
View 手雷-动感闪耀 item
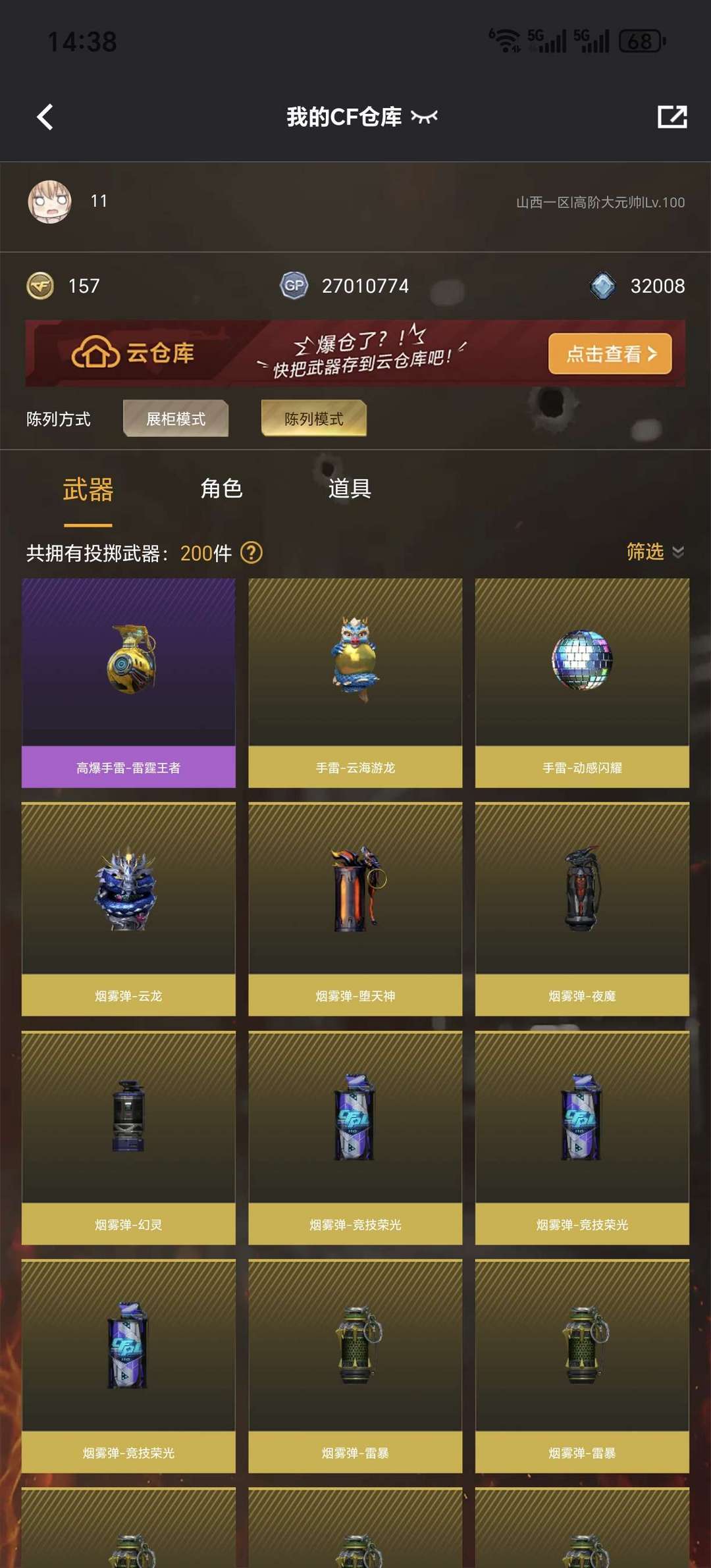[x=582, y=683]
